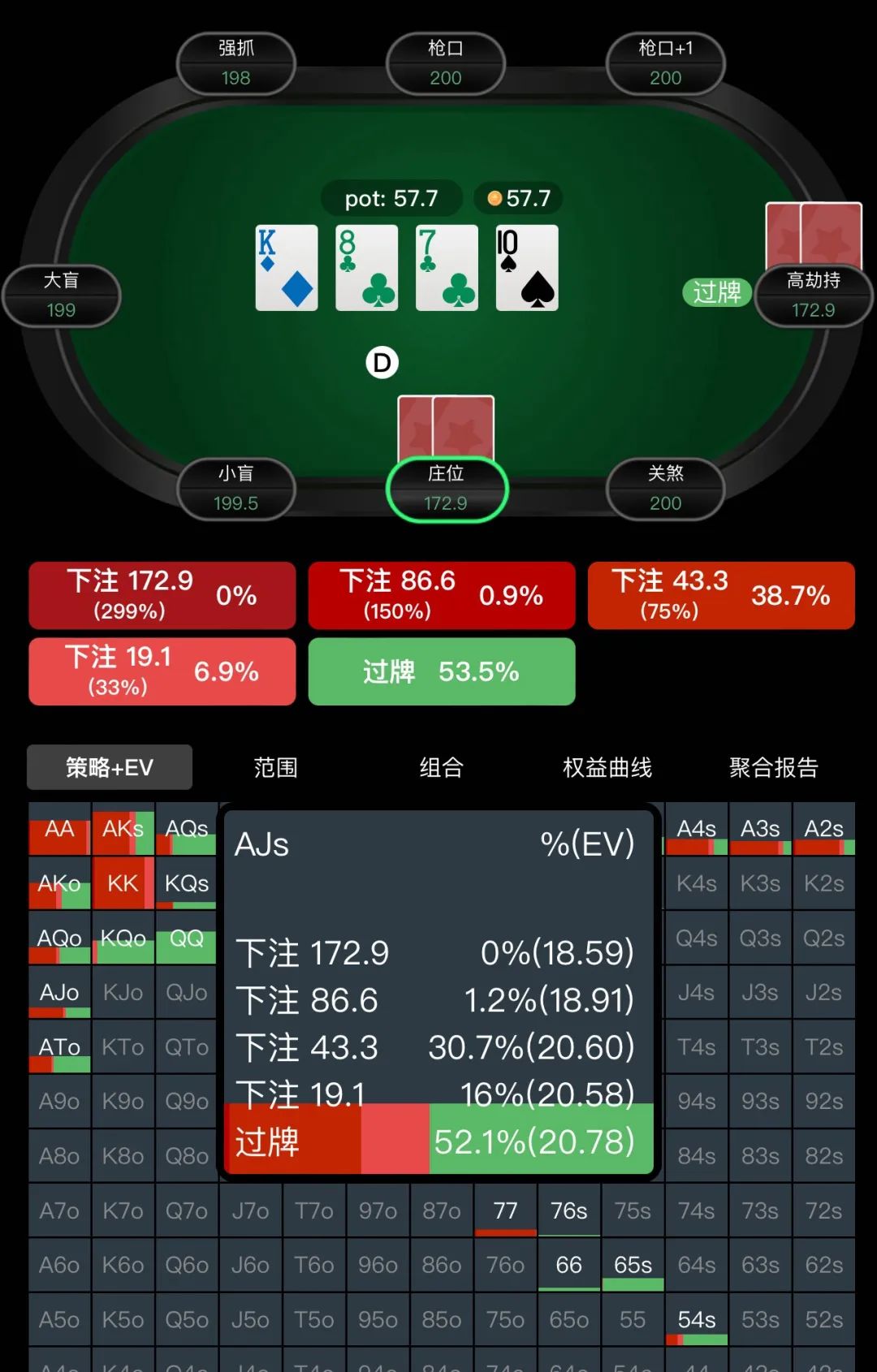Select the 高劫持 player seat

813,296
